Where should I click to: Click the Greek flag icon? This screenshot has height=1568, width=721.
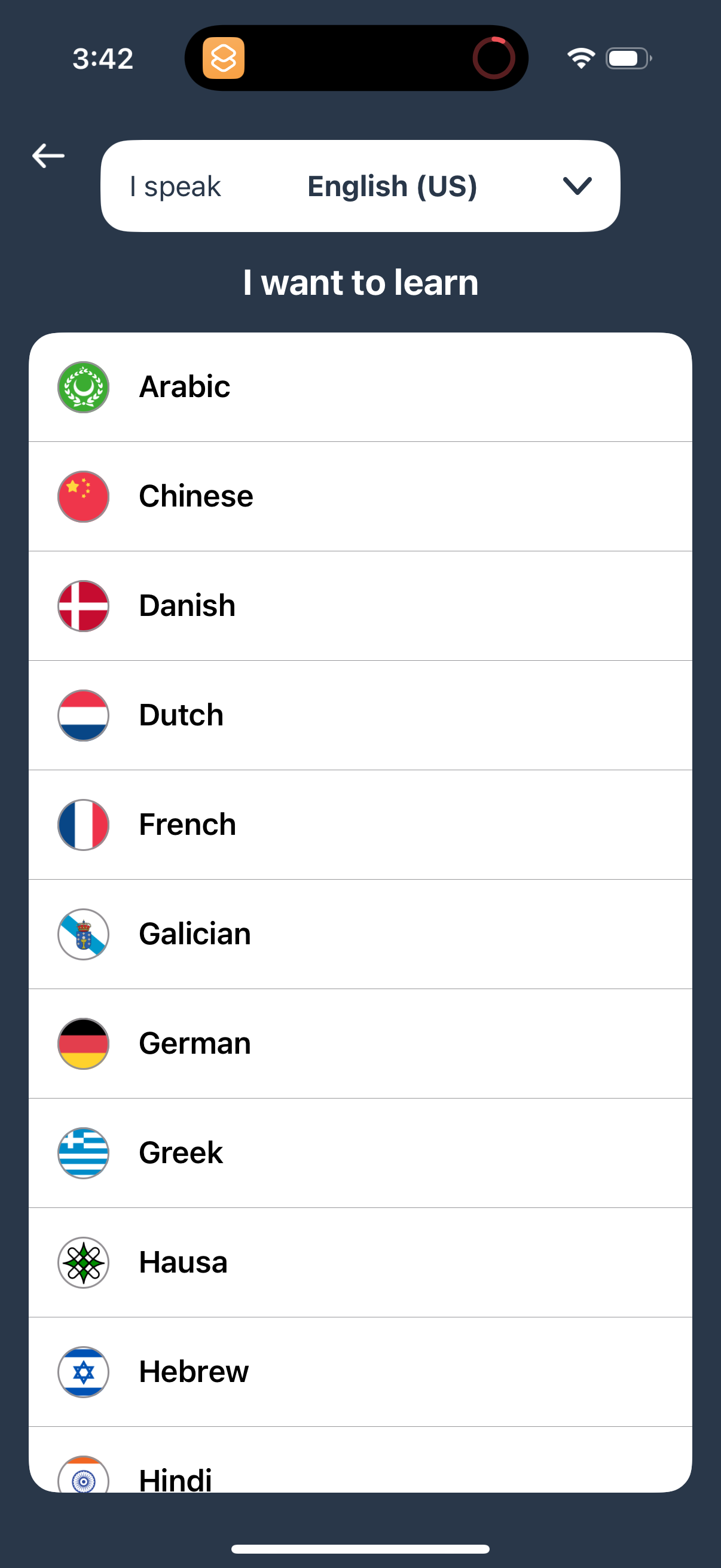point(83,1153)
